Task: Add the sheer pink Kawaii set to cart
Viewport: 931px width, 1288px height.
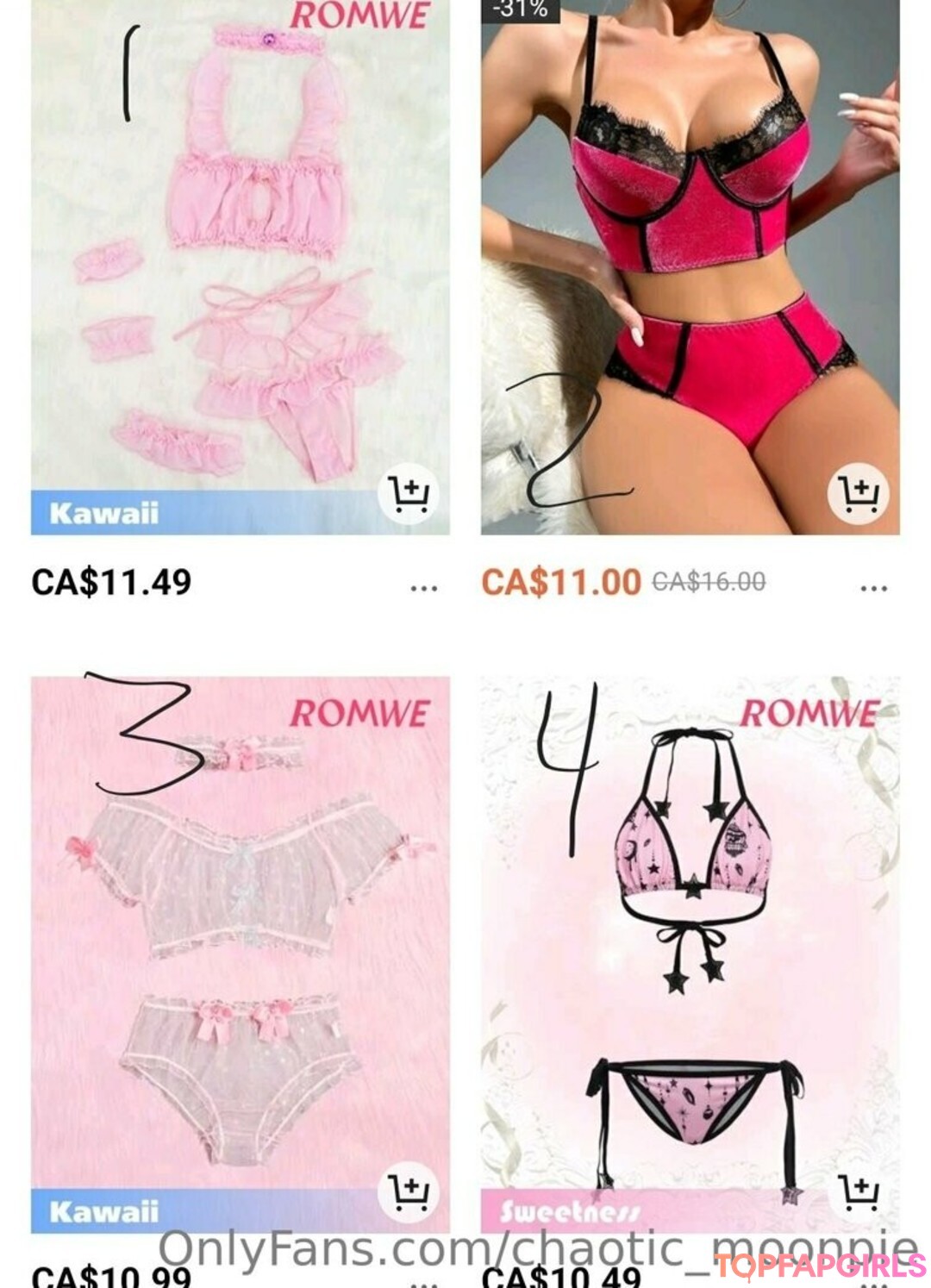Action: (408, 1191)
